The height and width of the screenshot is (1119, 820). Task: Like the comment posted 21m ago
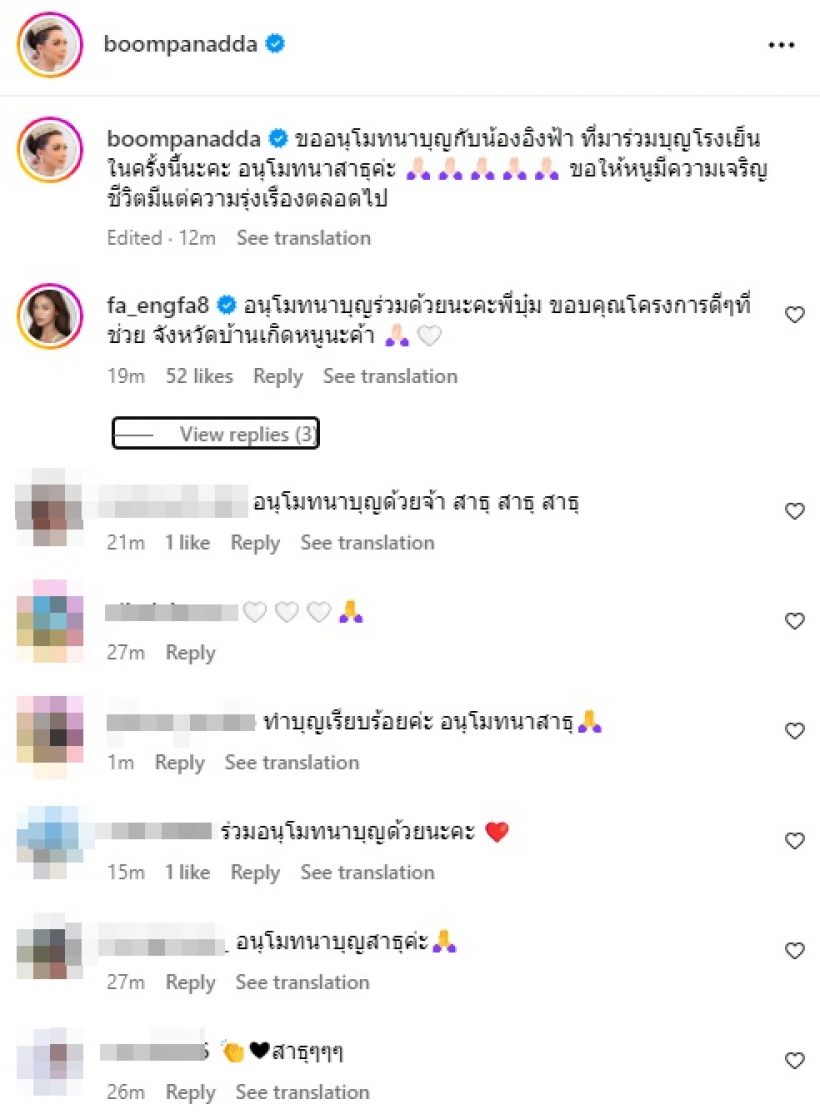pyautogui.click(x=794, y=511)
